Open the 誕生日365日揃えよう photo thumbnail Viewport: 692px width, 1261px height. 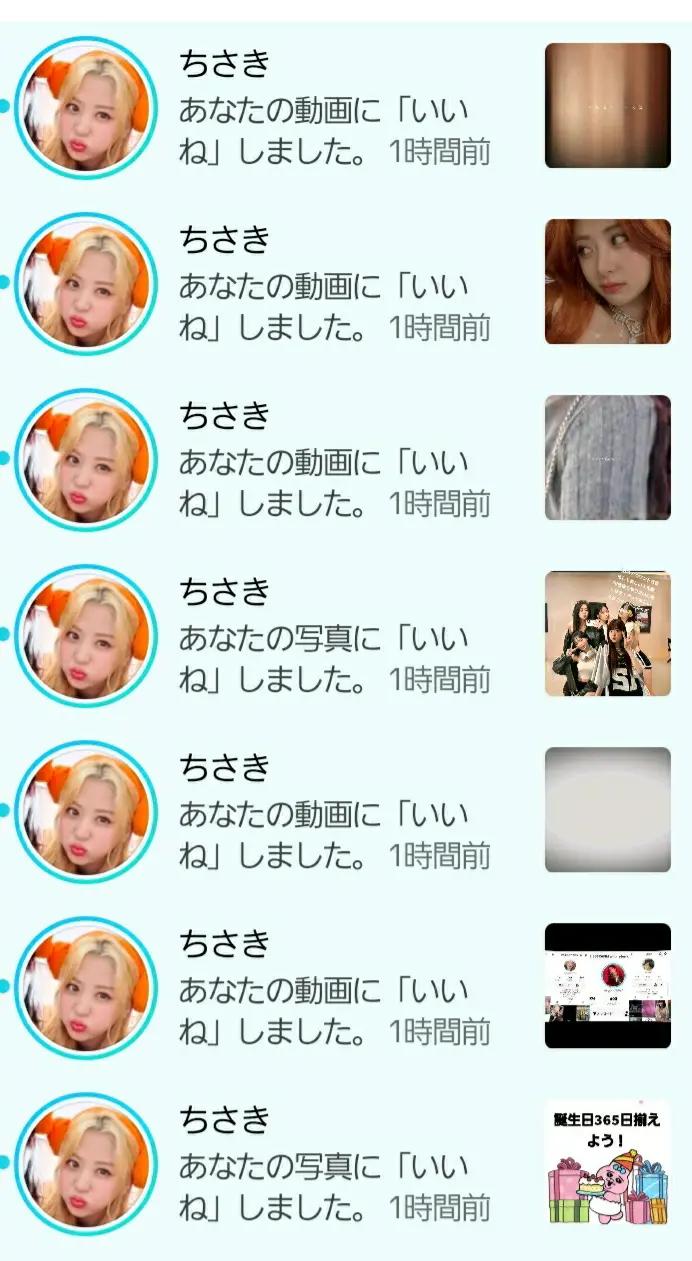pyautogui.click(x=607, y=1162)
